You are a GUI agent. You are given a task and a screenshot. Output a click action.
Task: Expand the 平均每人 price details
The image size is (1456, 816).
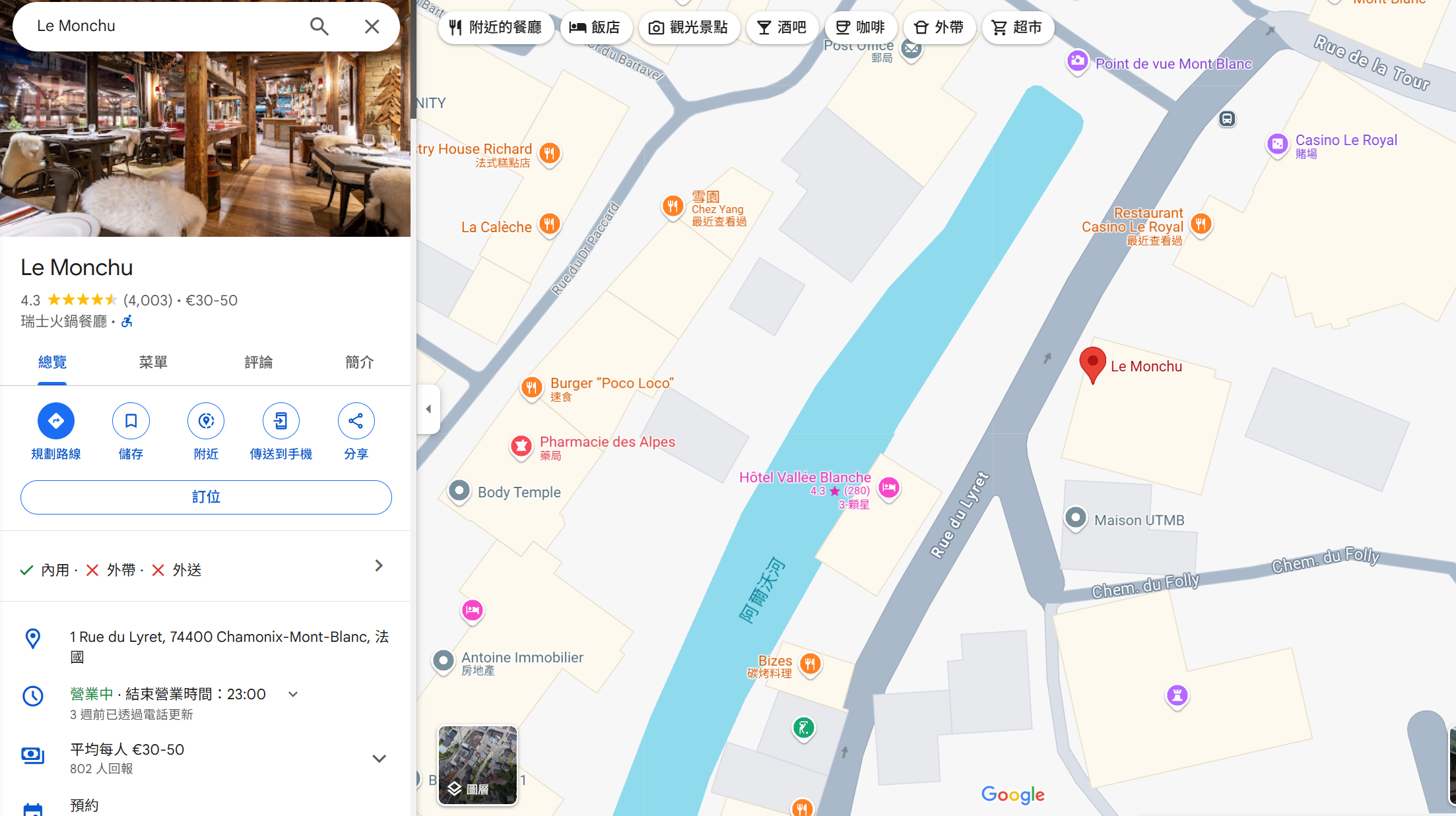379,759
